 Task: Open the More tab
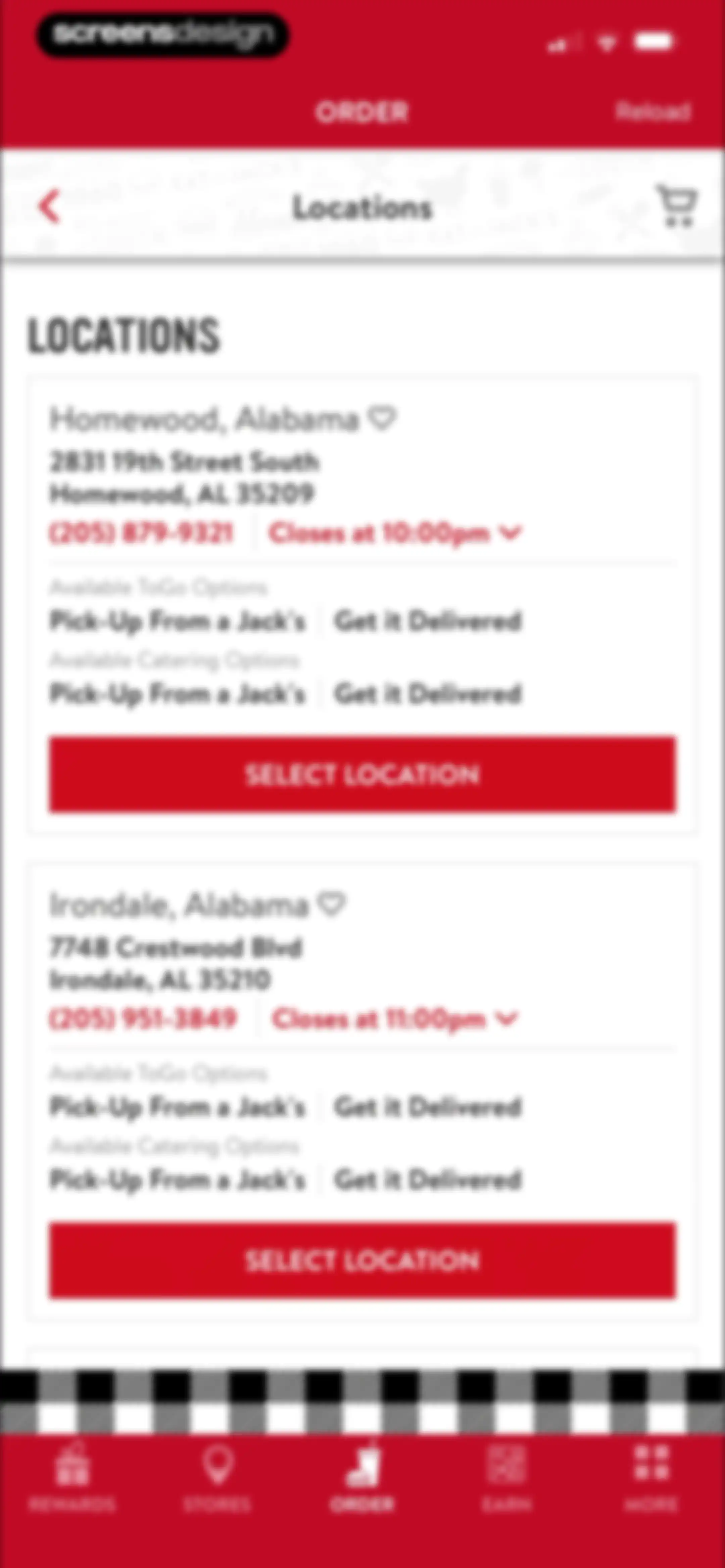point(651,1477)
